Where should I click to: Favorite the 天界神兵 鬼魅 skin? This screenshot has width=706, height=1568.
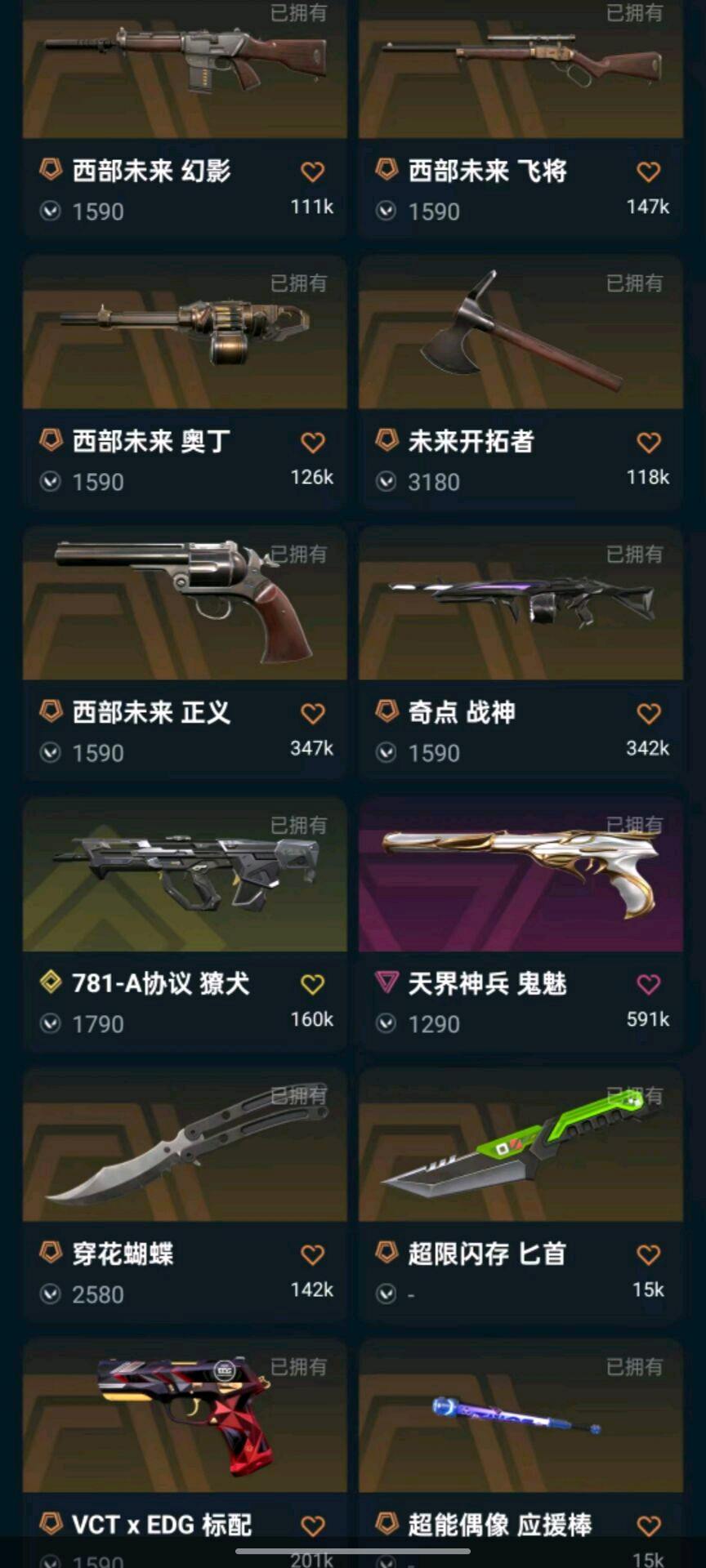(x=649, y=985)
